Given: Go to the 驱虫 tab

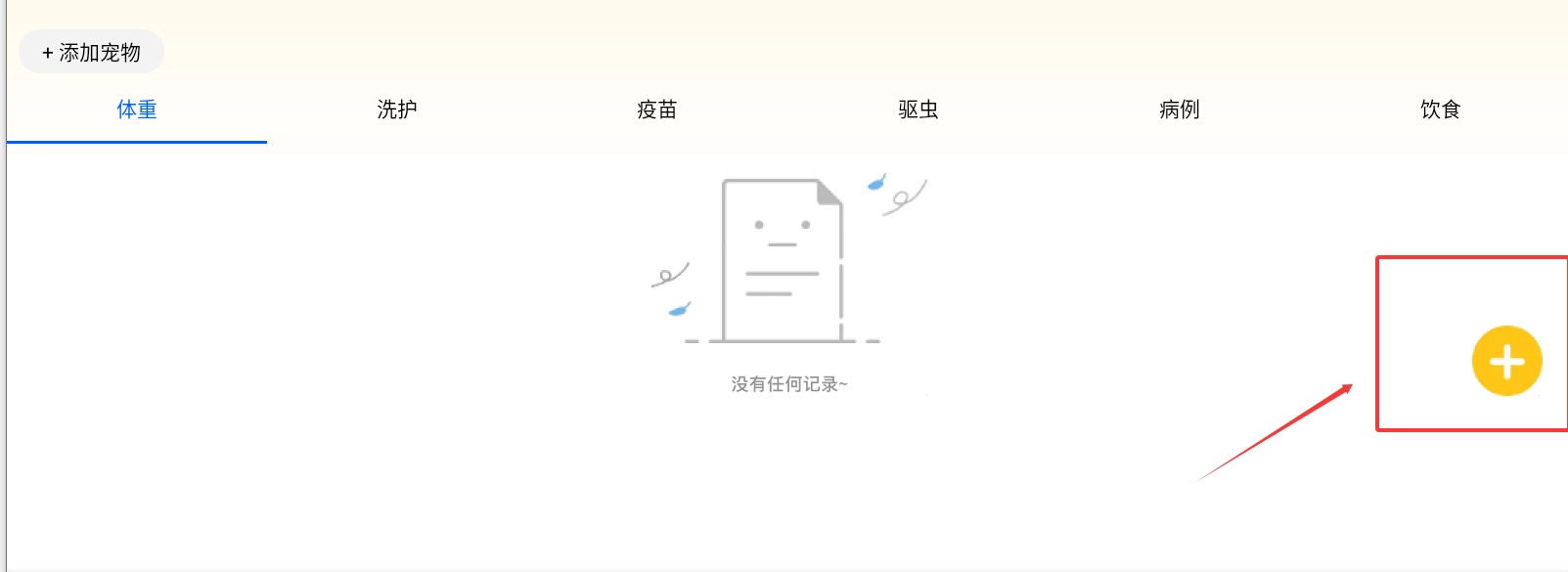Looking at the screenshot, I should (x=918, y=110).
